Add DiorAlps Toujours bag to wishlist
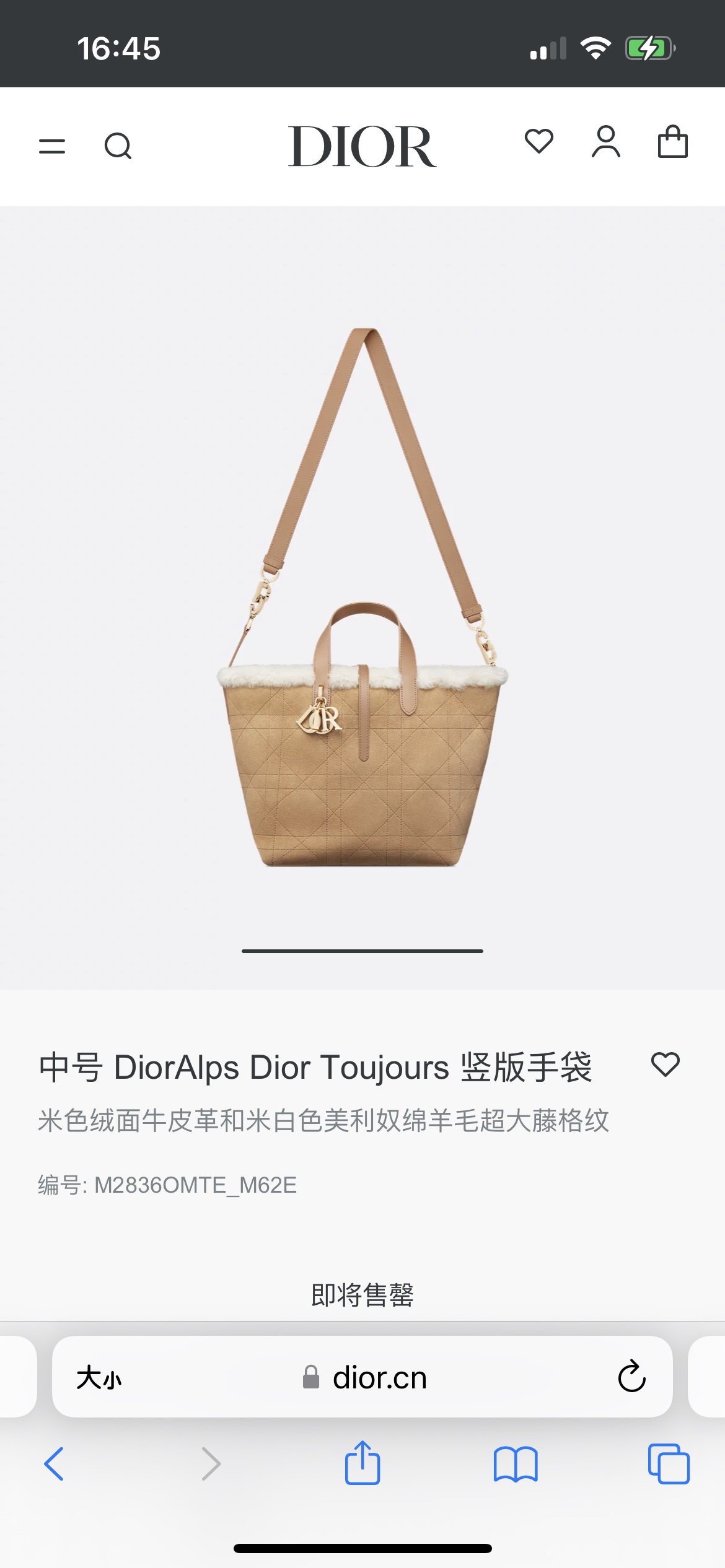 tap(666, 1065)
